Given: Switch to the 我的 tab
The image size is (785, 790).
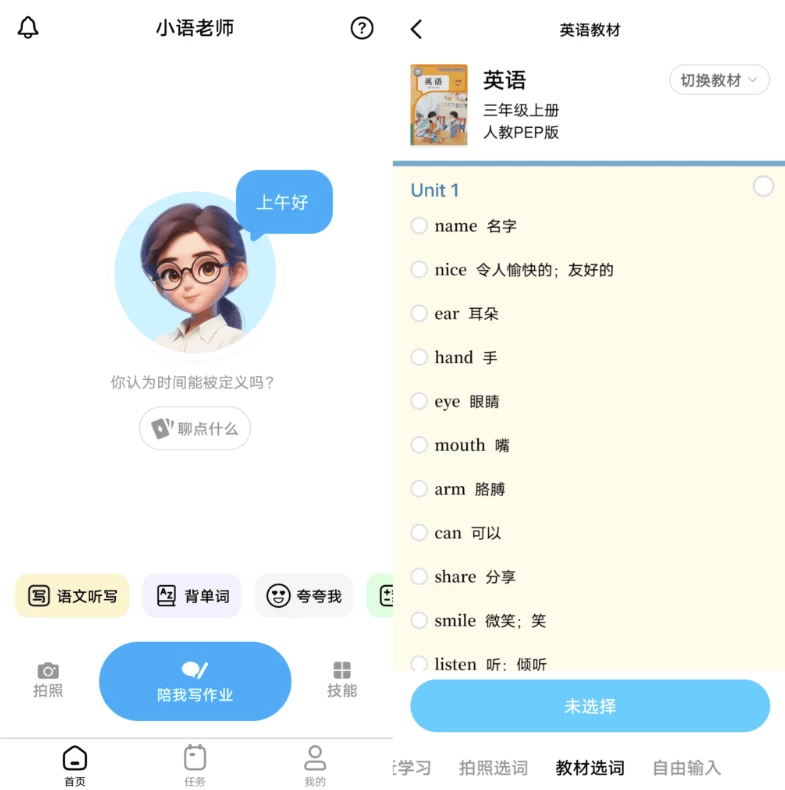Looking at the screenshot, I should point(315,765).
